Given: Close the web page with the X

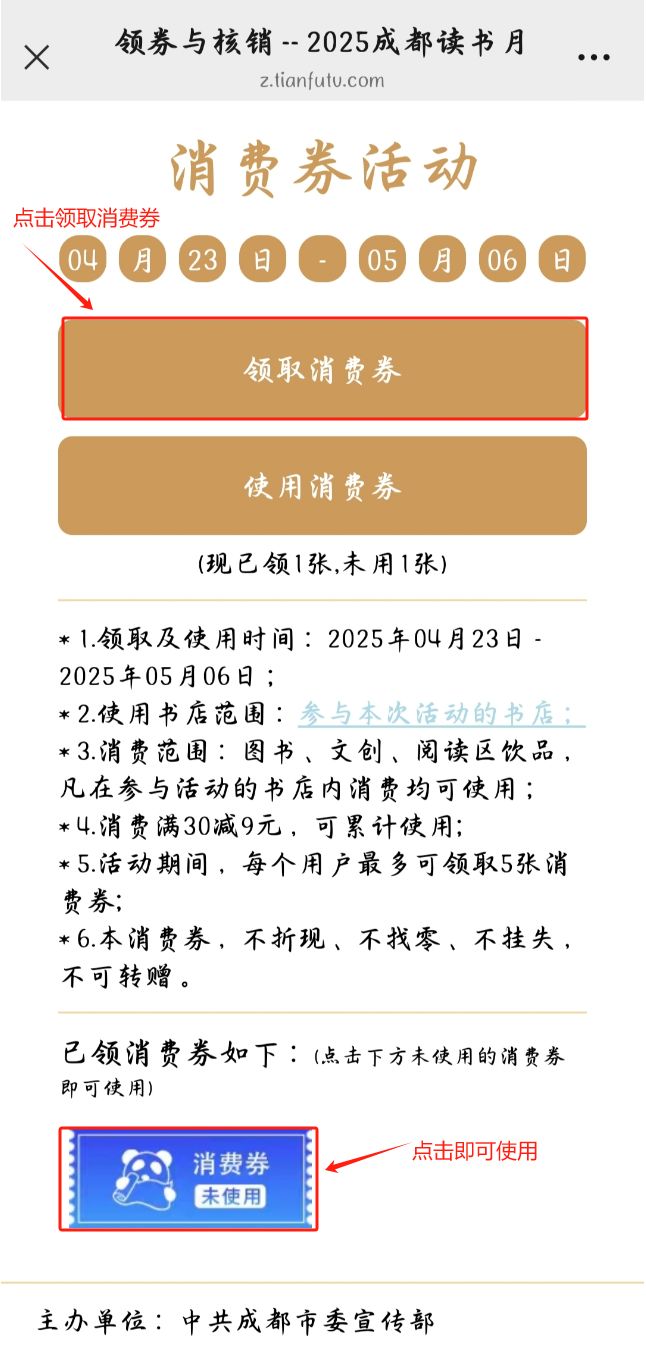Looking at the screenshot, I should click(x=37, y=57).
